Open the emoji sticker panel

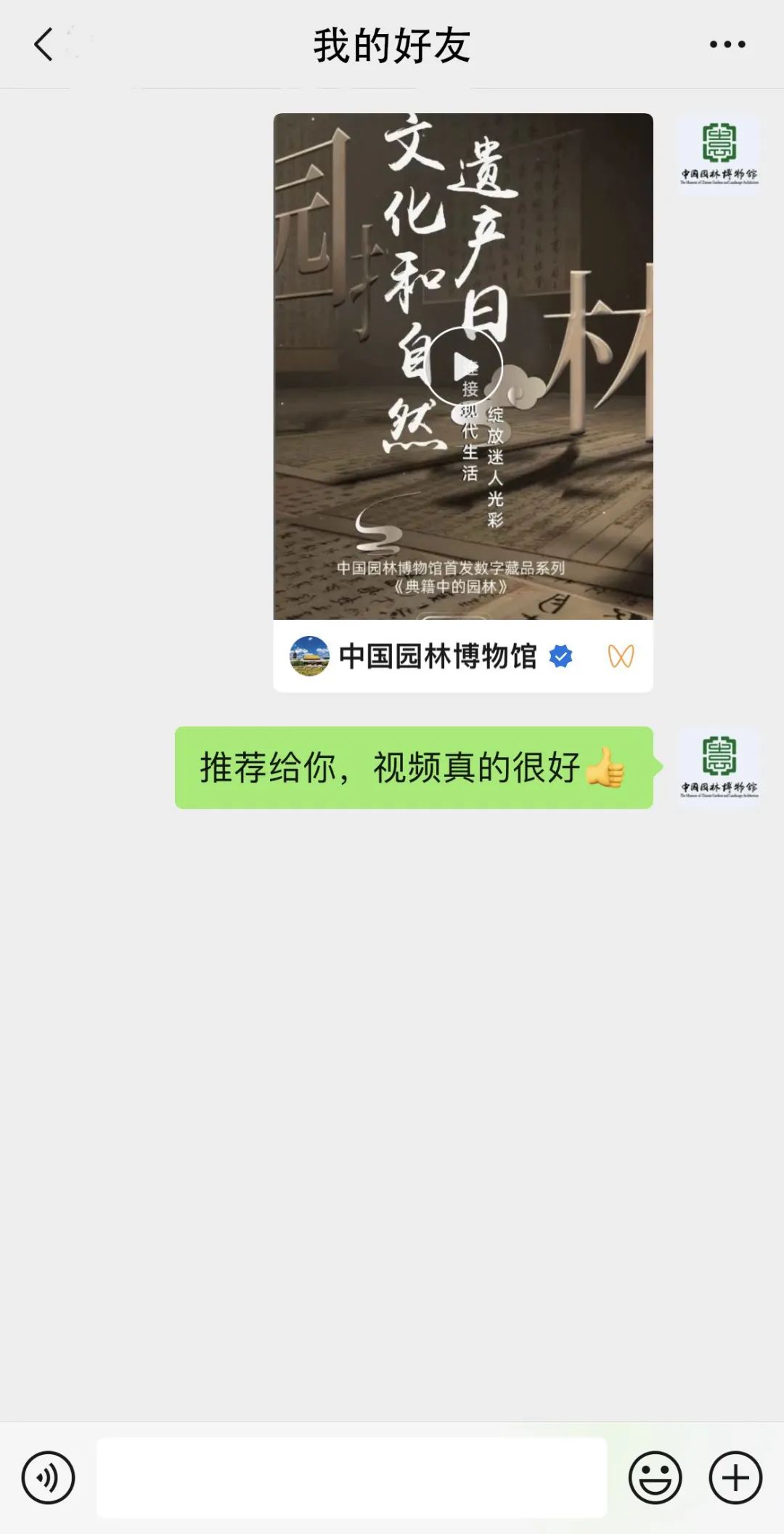pos(655,1477)
